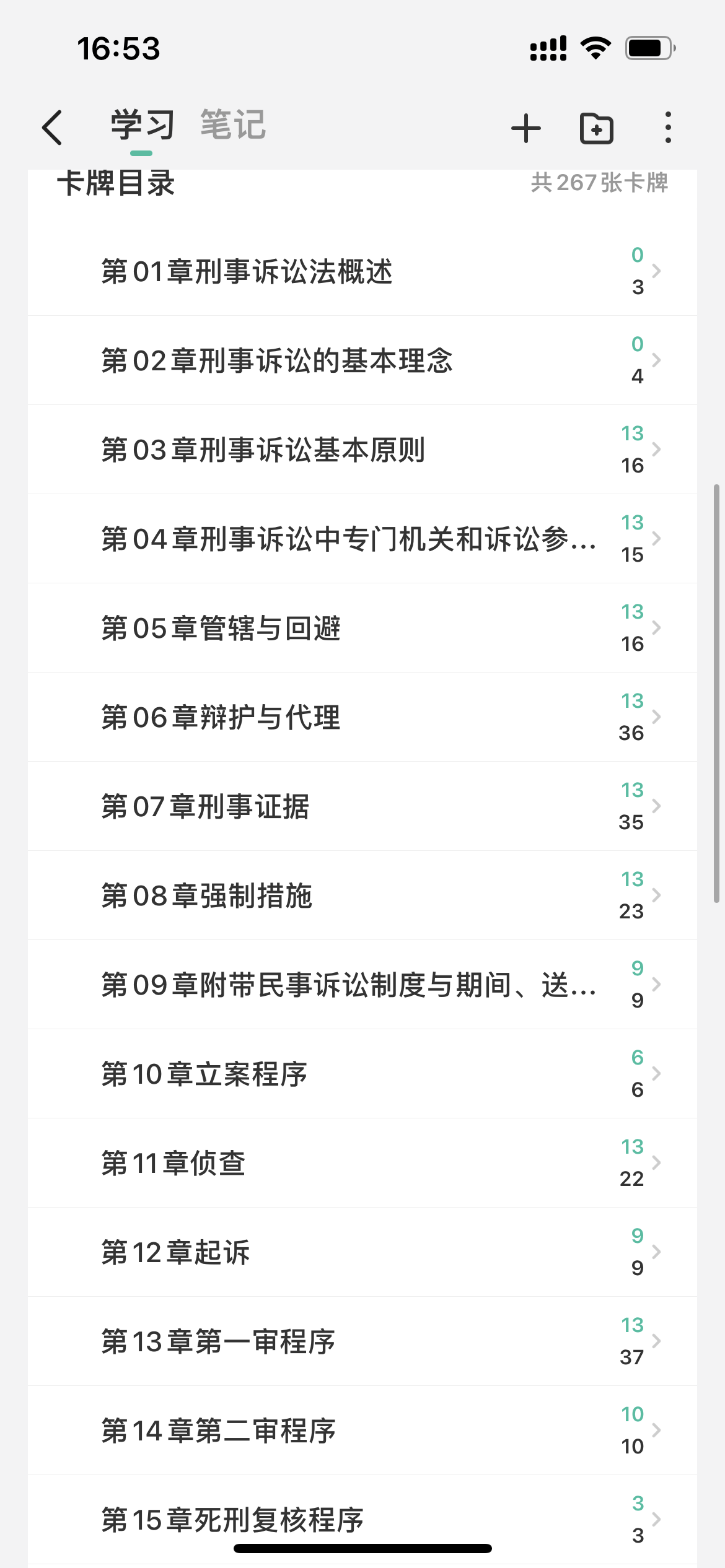Go back using the top-left arrow
Viewport: 725px width, 1568px height.
(x=52, y=128)
